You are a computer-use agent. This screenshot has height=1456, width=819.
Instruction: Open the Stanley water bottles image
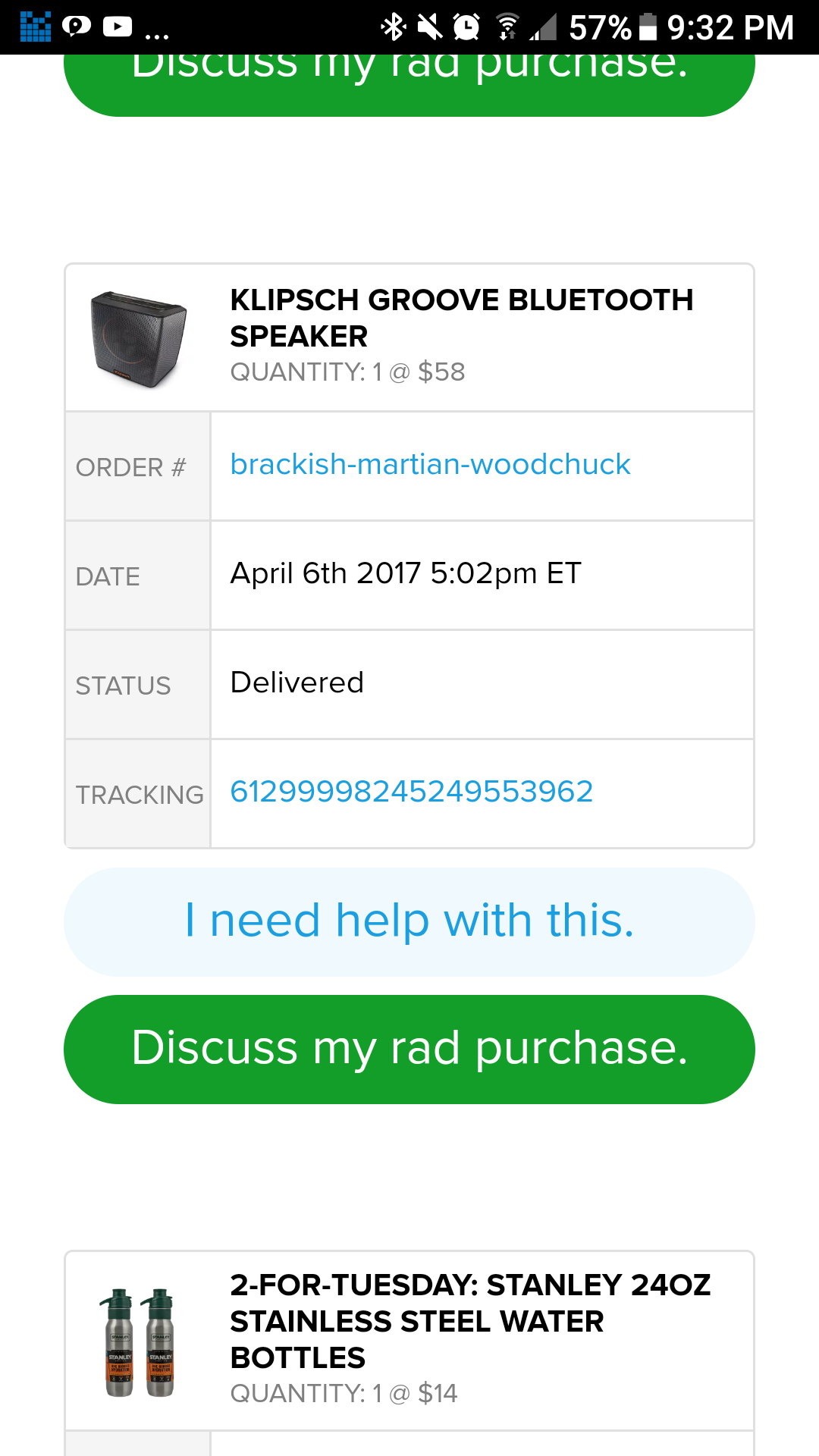138,1341
